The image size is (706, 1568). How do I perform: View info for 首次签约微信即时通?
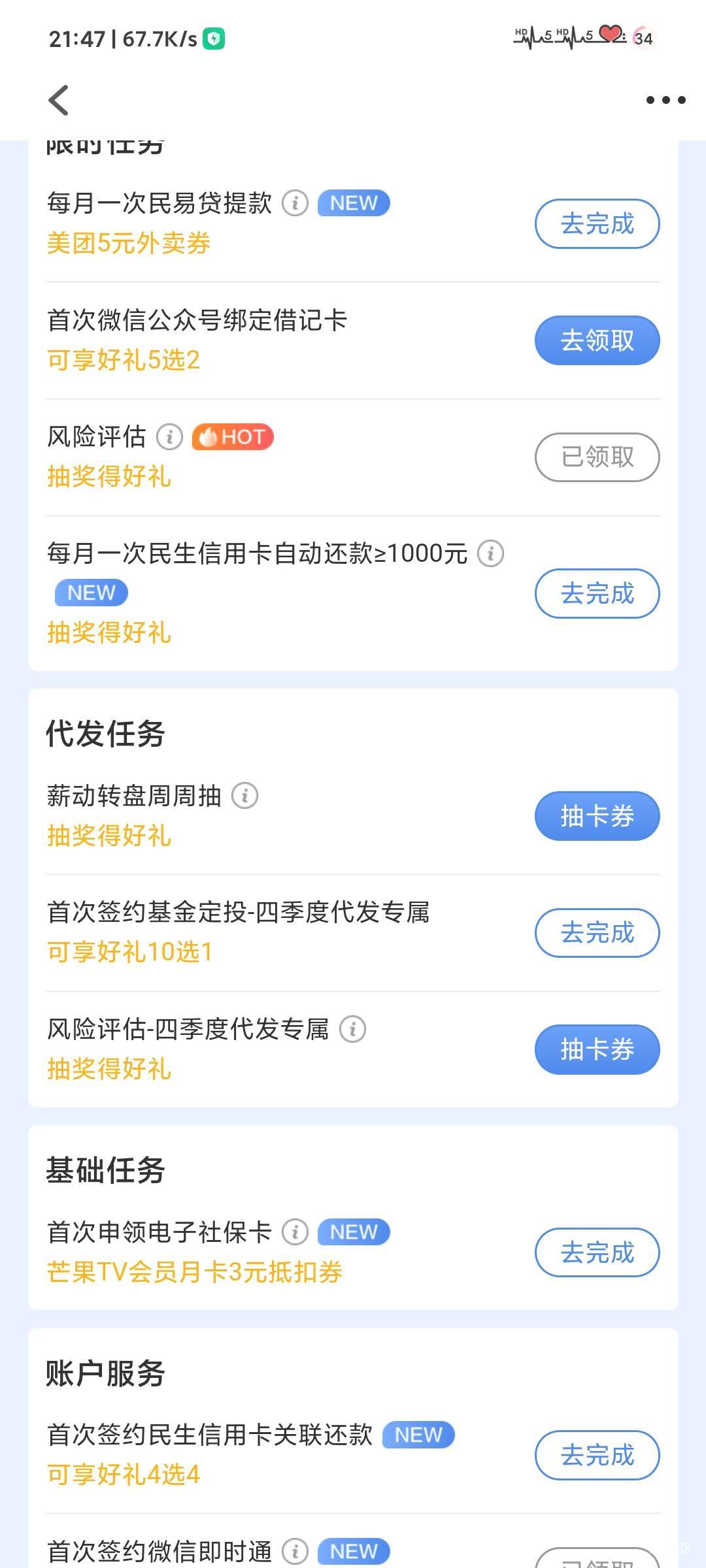coord(295,1551)
